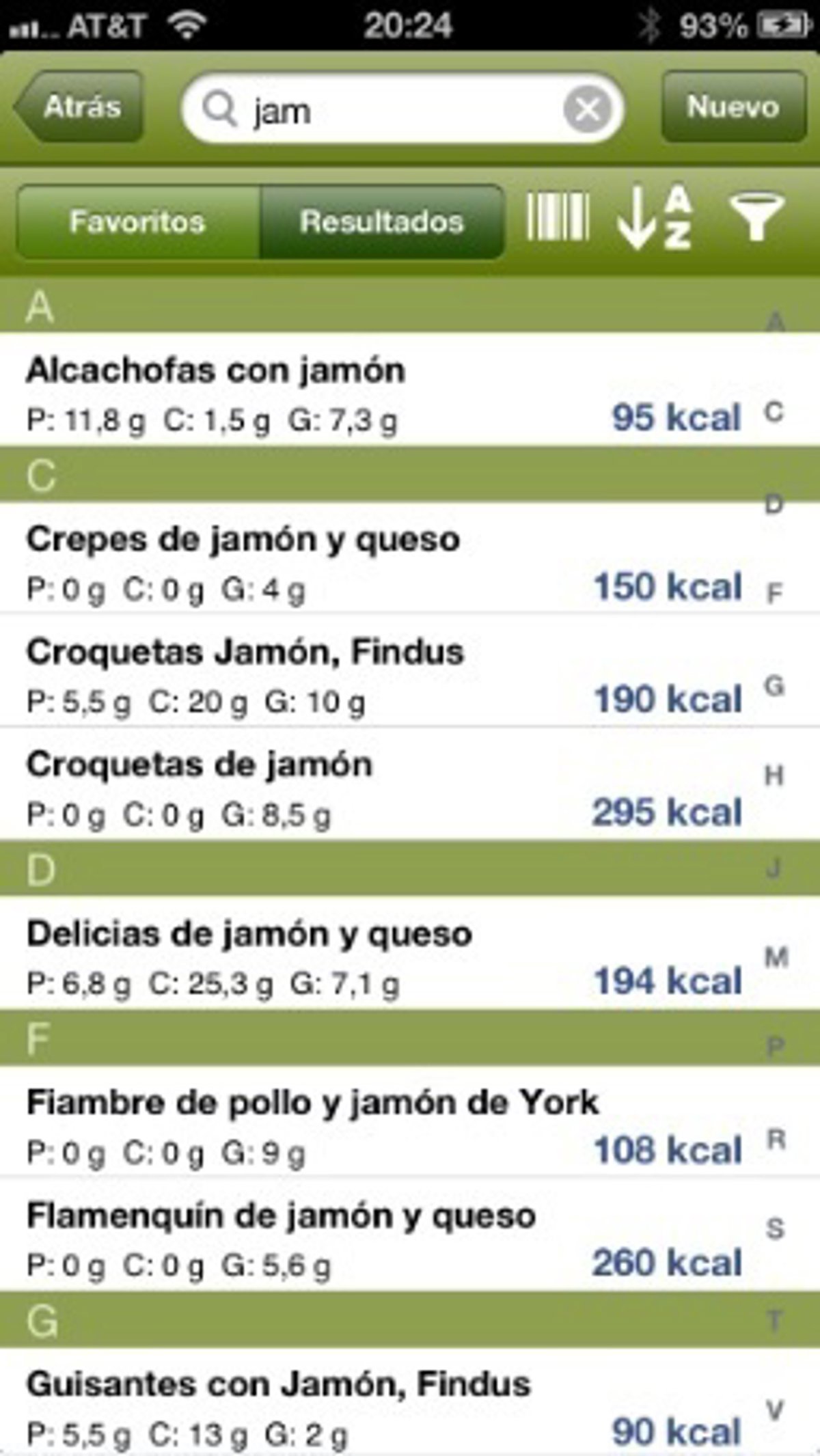Jump to letter M in the index
Viewport: 820px width, 1456px height.
pos(775,957)
